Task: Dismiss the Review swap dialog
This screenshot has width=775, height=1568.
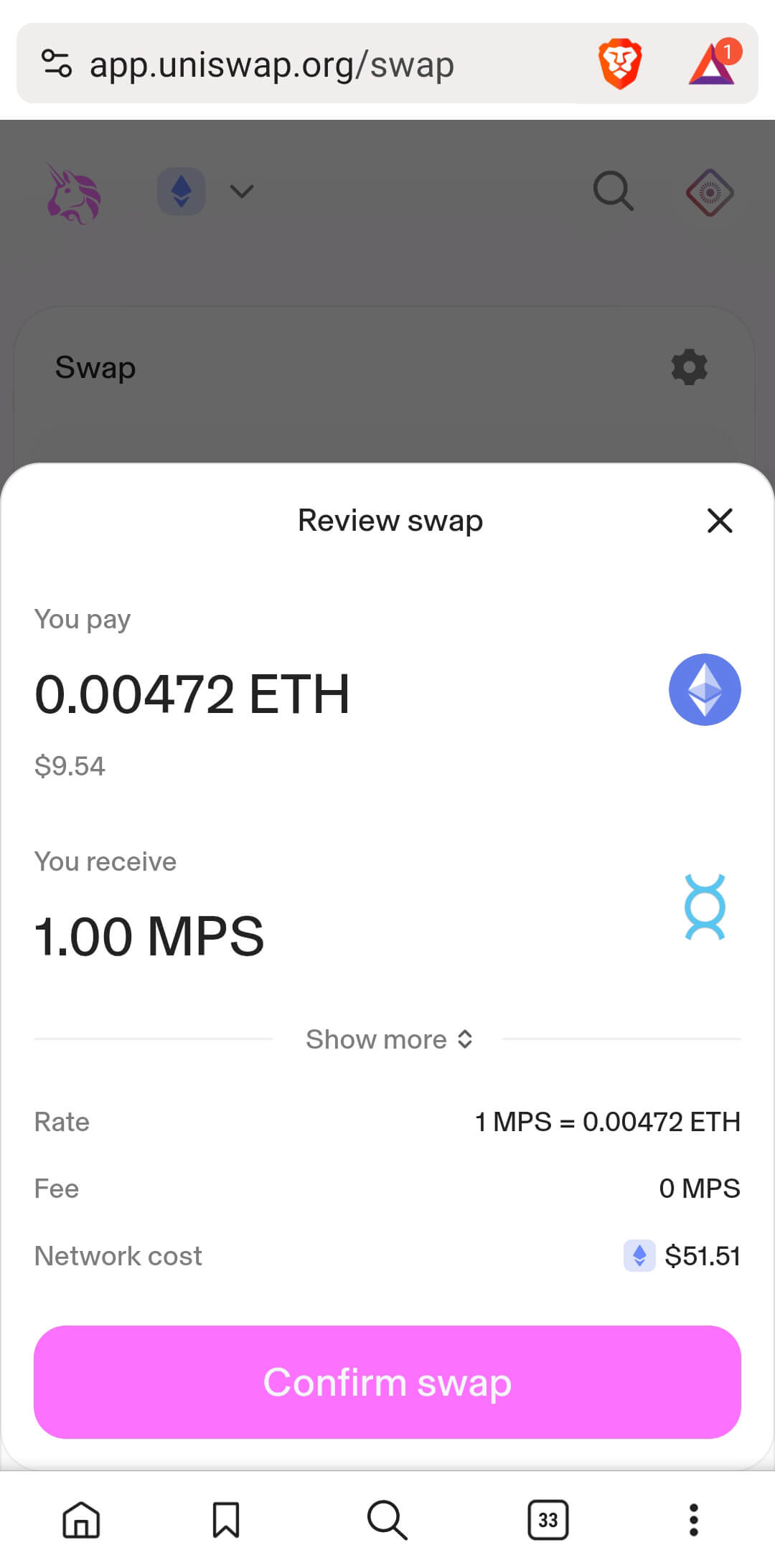Action: pos(720,521)
